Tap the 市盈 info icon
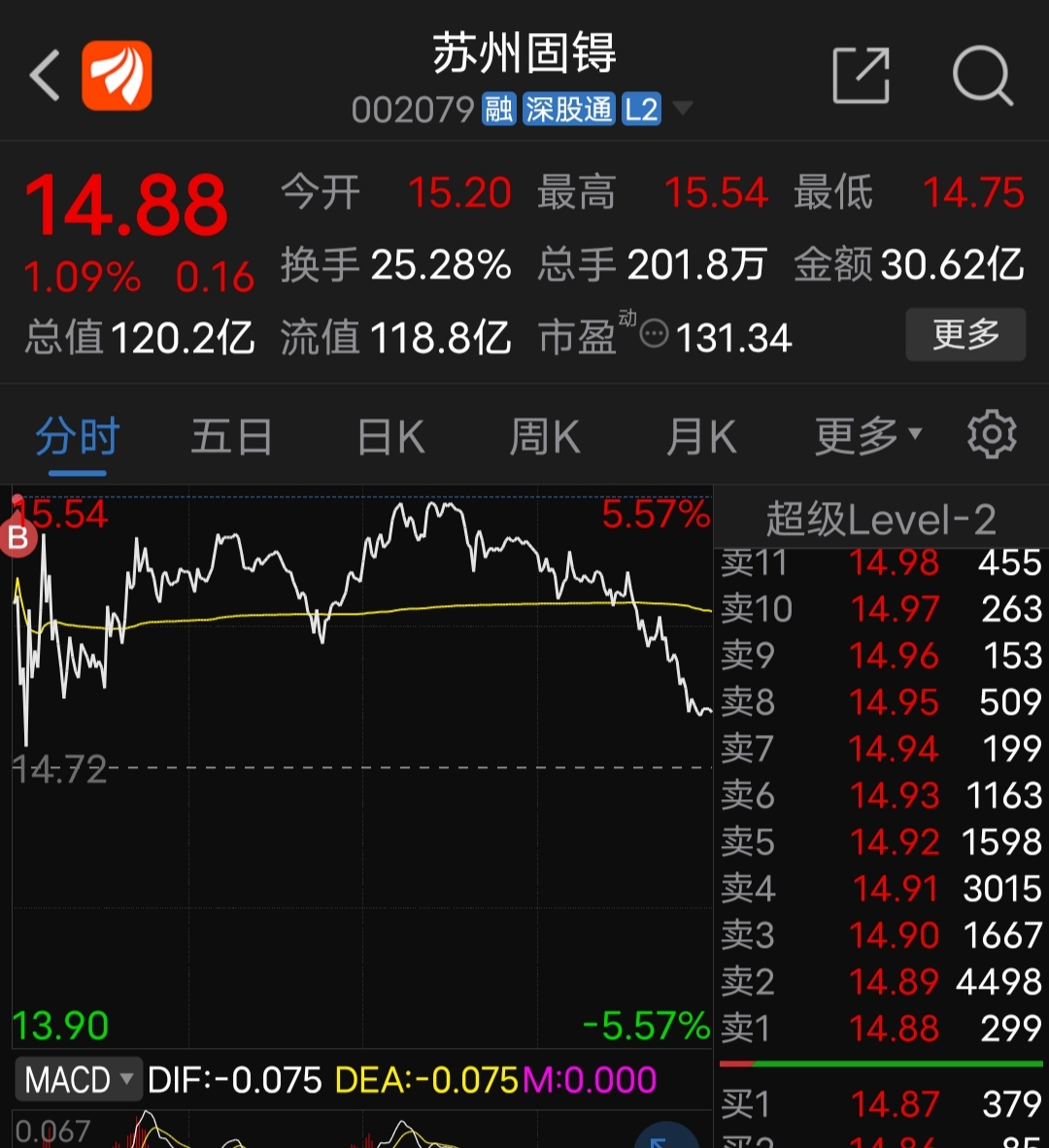 coord(654,334)
